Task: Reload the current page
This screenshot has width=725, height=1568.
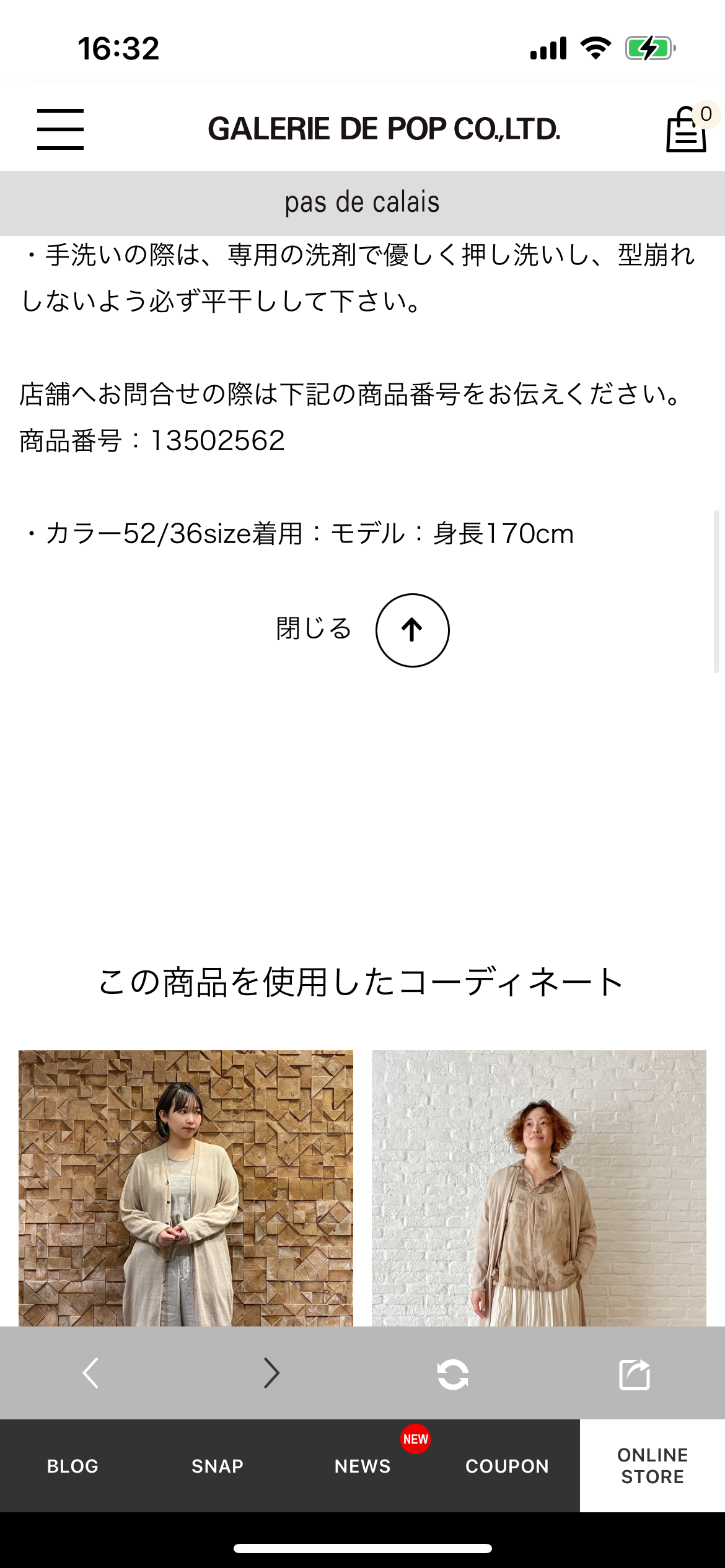Action: (453, 1374)
